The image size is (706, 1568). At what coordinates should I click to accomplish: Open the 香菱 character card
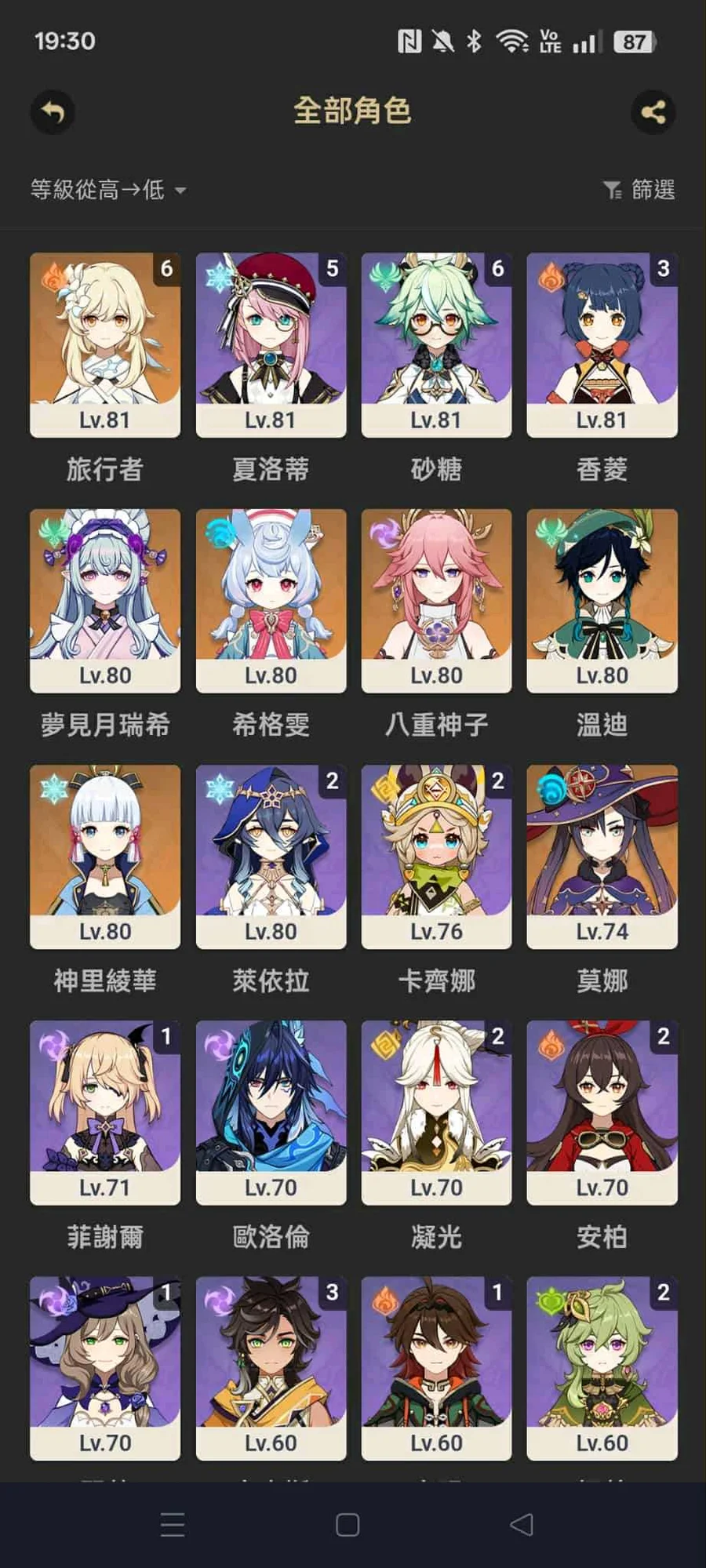tap(602, 345)
